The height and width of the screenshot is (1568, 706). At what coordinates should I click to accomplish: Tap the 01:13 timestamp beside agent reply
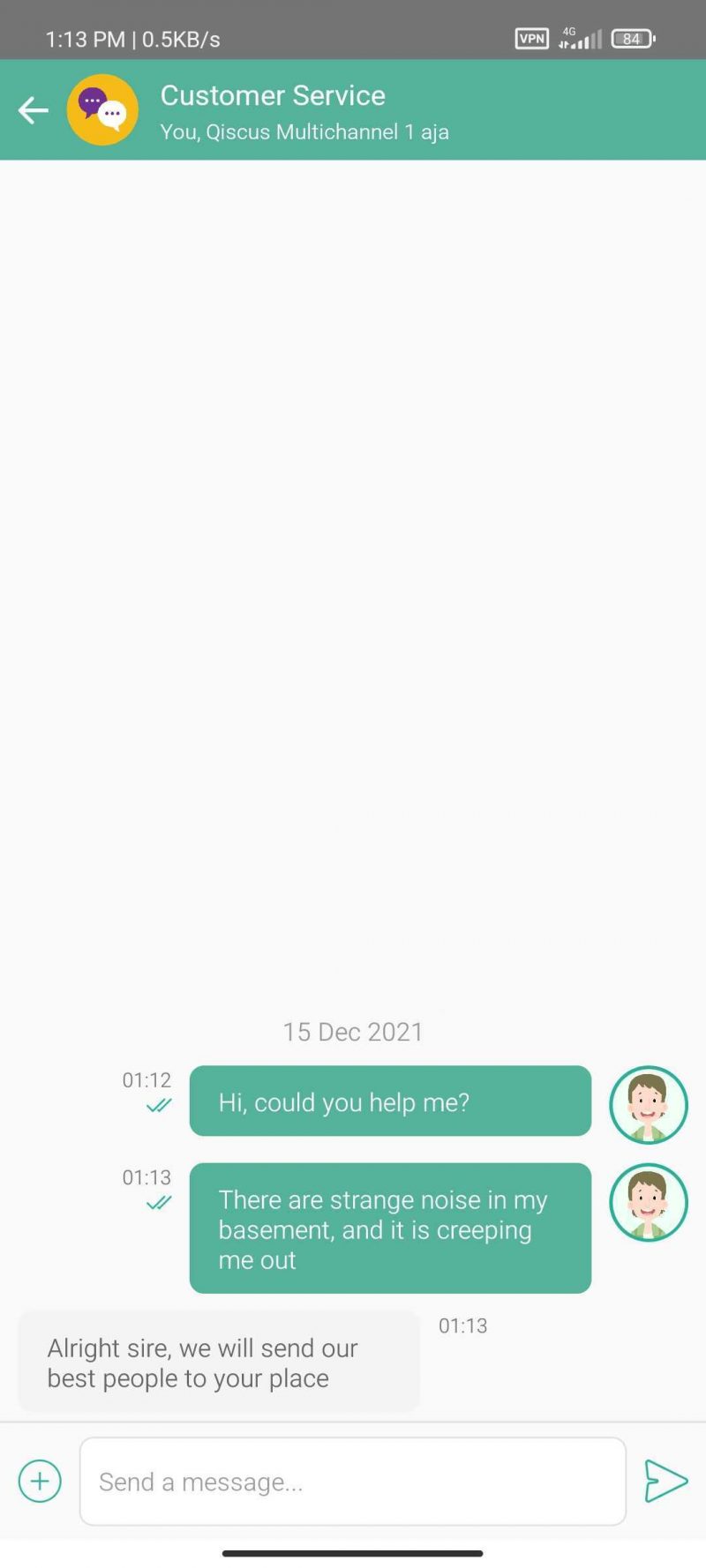(462, 1325)
